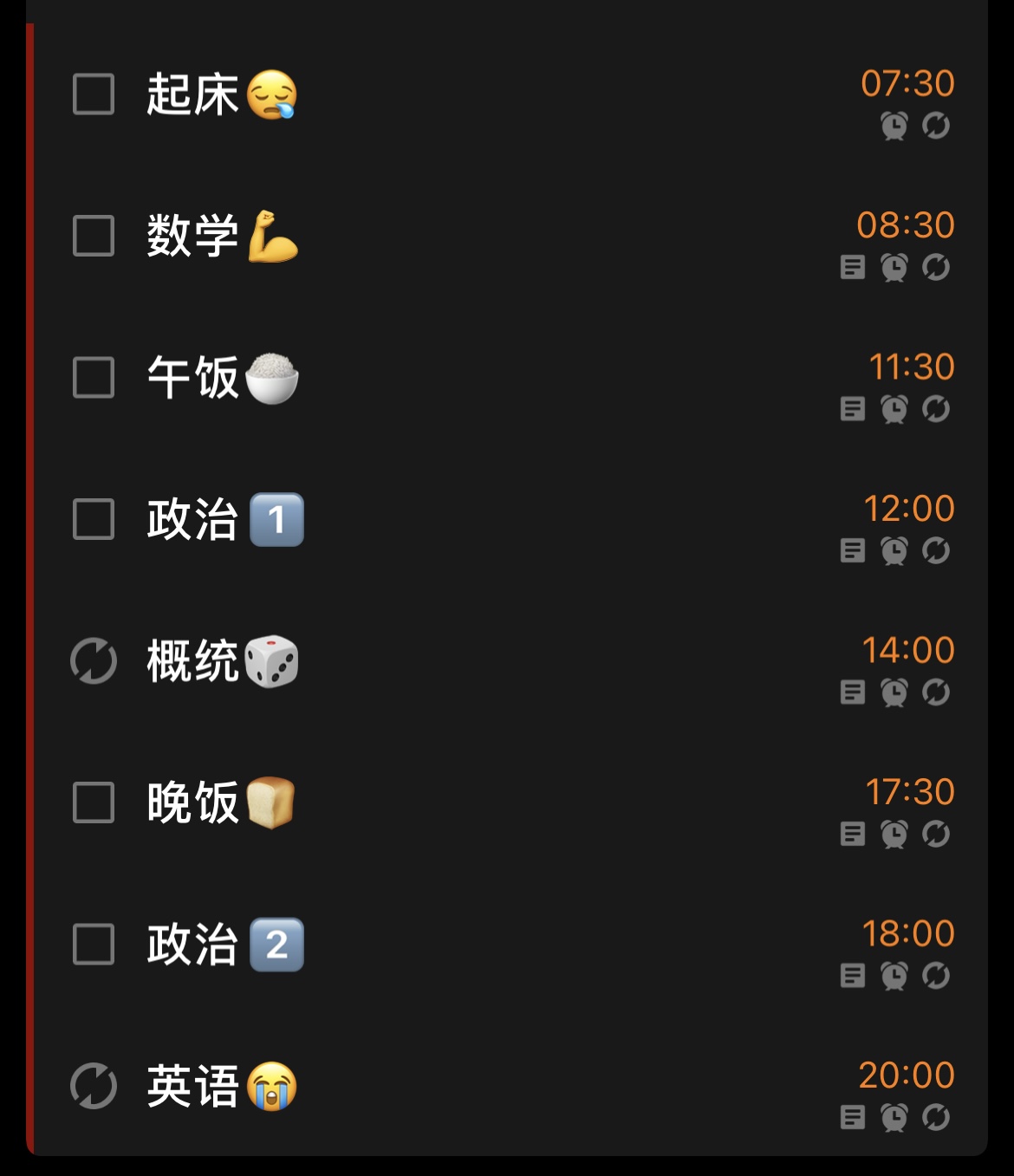The width and height of the screenshot is (1014, 1176).
Task: Mark the 起床 task as done
Action: 94,94
